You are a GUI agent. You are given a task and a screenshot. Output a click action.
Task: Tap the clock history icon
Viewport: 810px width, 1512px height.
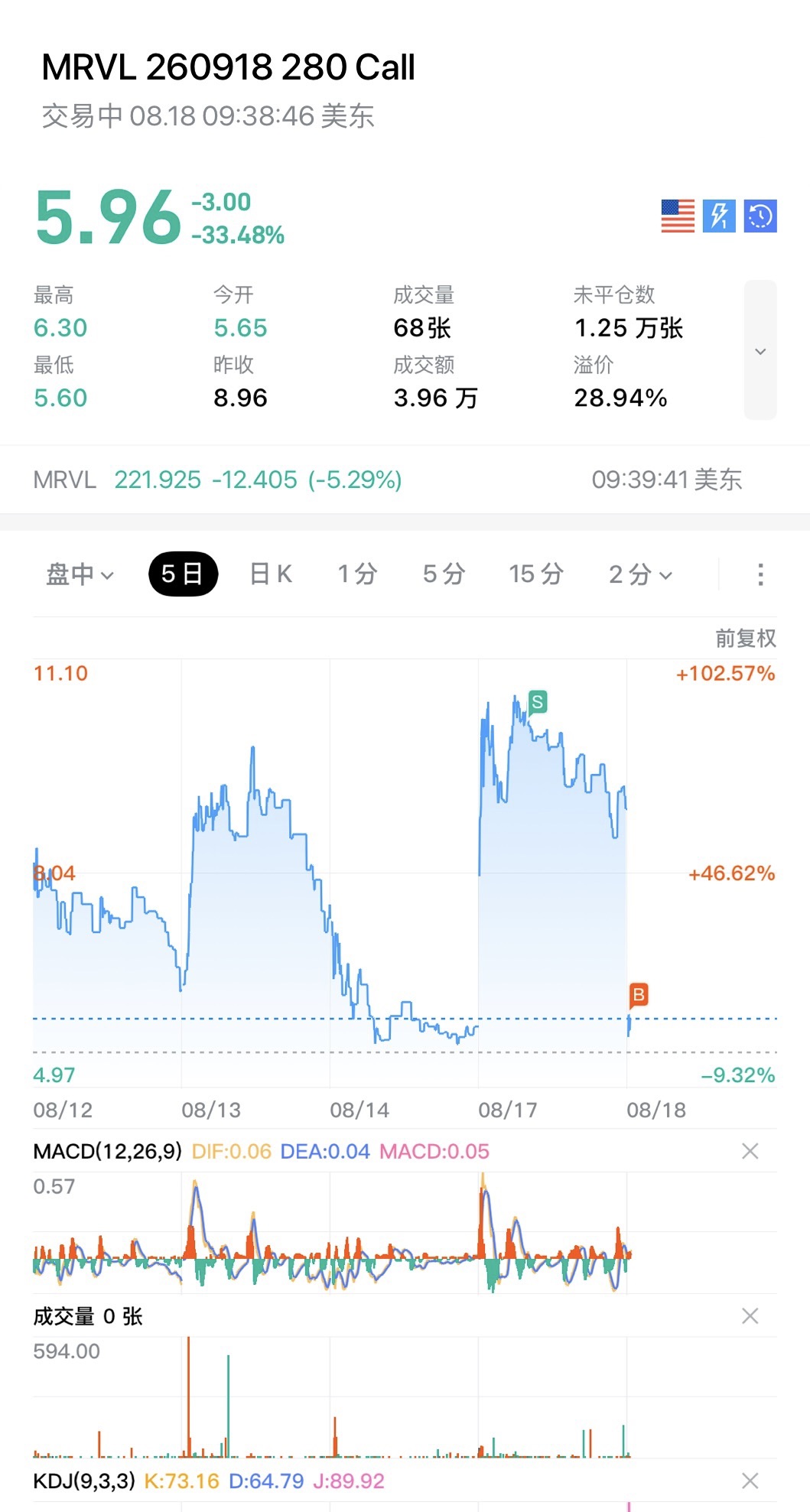[x=760, y=216]
